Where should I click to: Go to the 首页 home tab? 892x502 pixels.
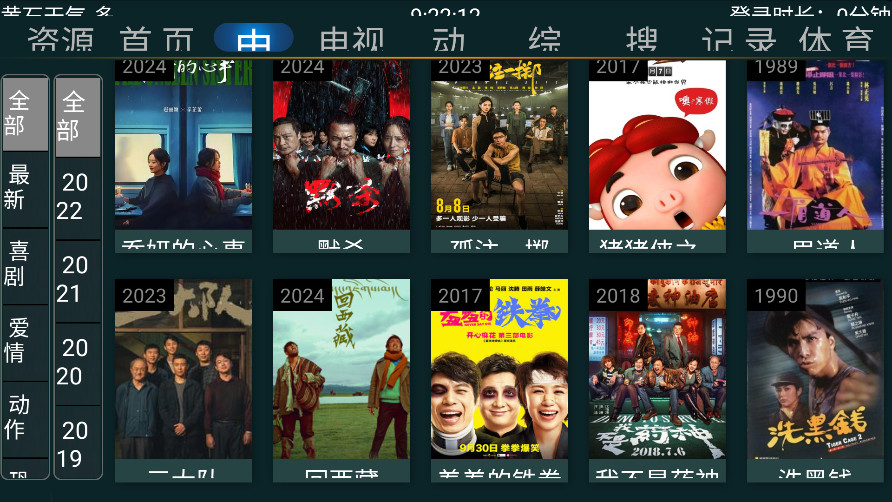[x=157, y=40]
